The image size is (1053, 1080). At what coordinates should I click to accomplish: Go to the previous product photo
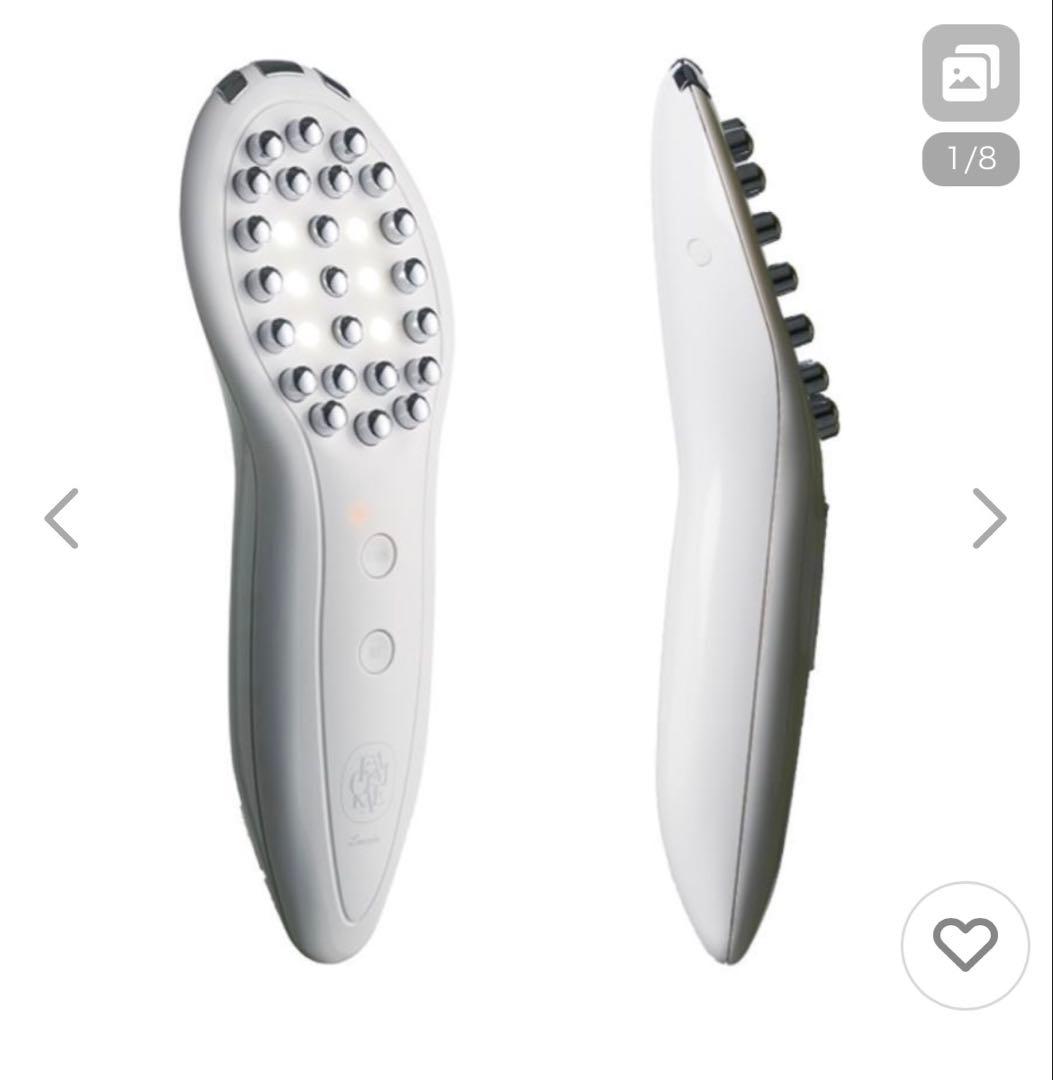coord(62,519)
